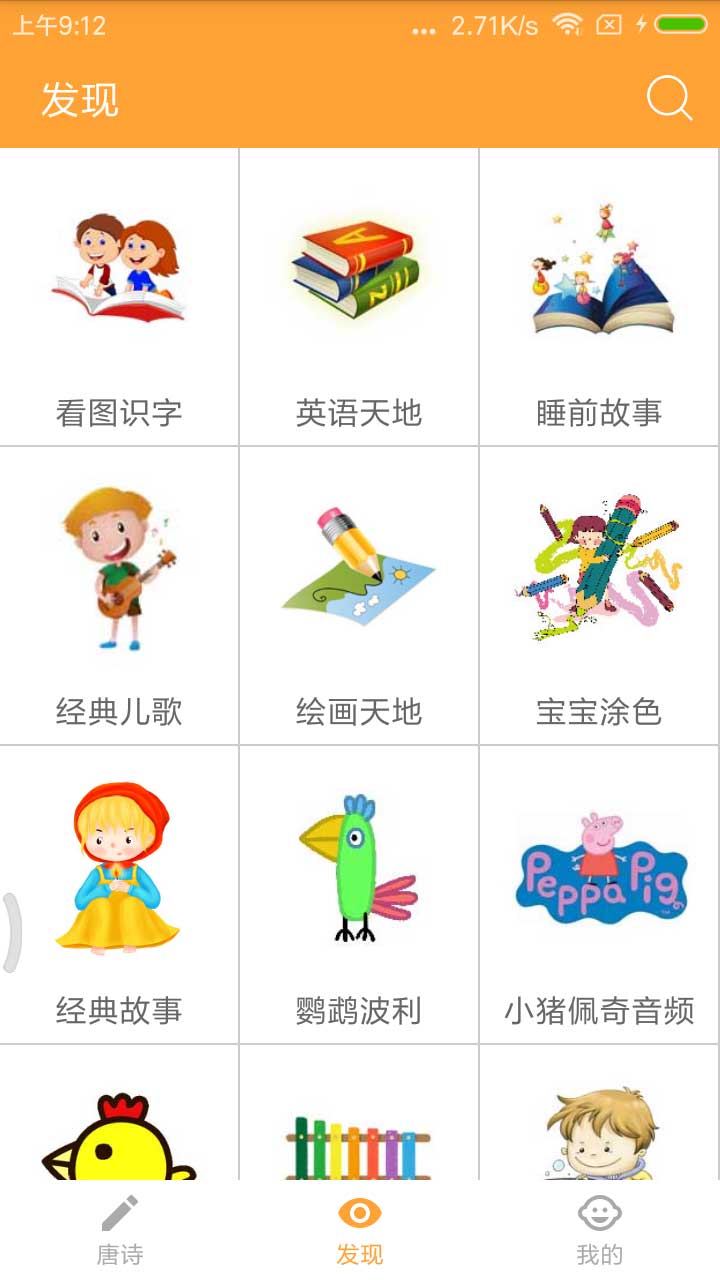This screenshot has height=1280, width=720.
Task: Click the 小猪佩奇音频 label
Action: point(598,1013)
